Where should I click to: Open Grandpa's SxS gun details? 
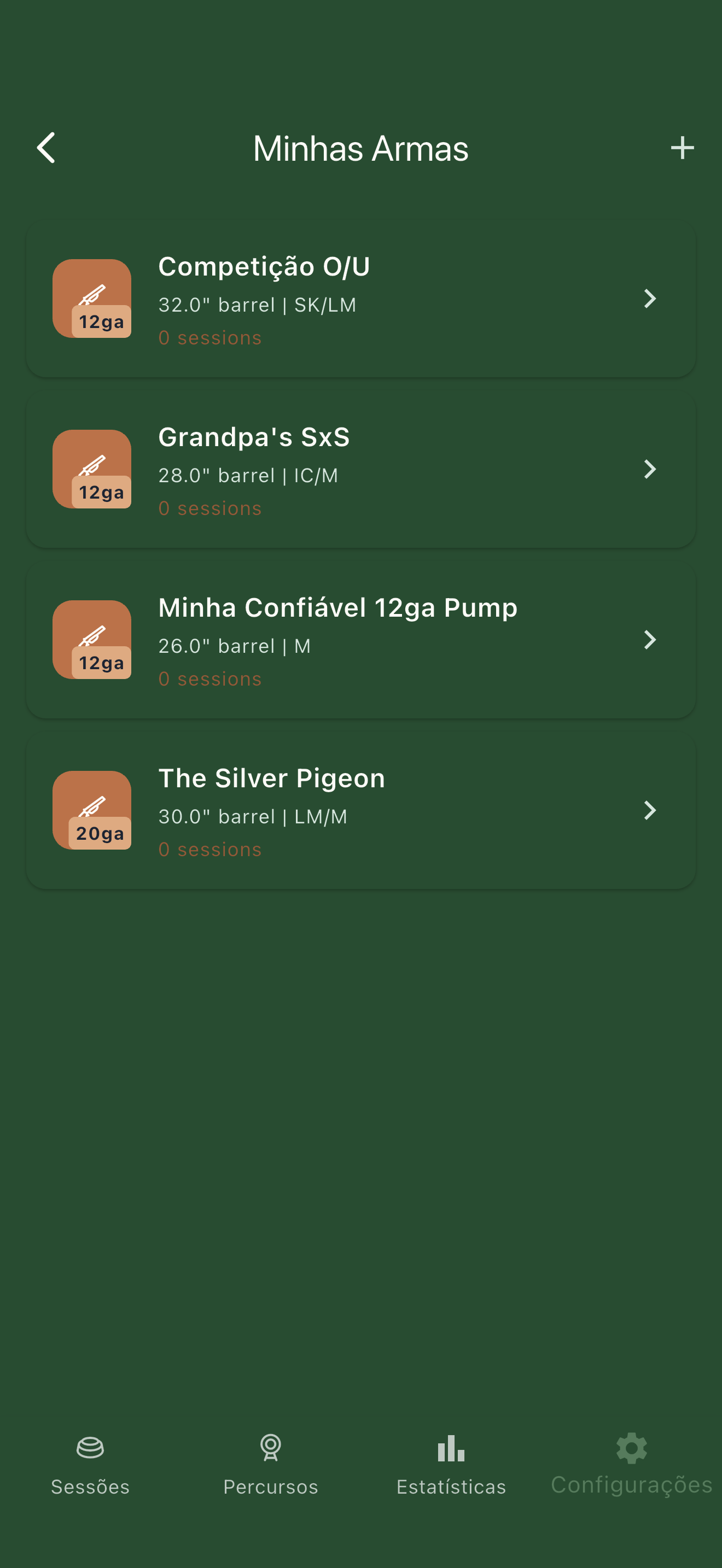tap(360, 469)
